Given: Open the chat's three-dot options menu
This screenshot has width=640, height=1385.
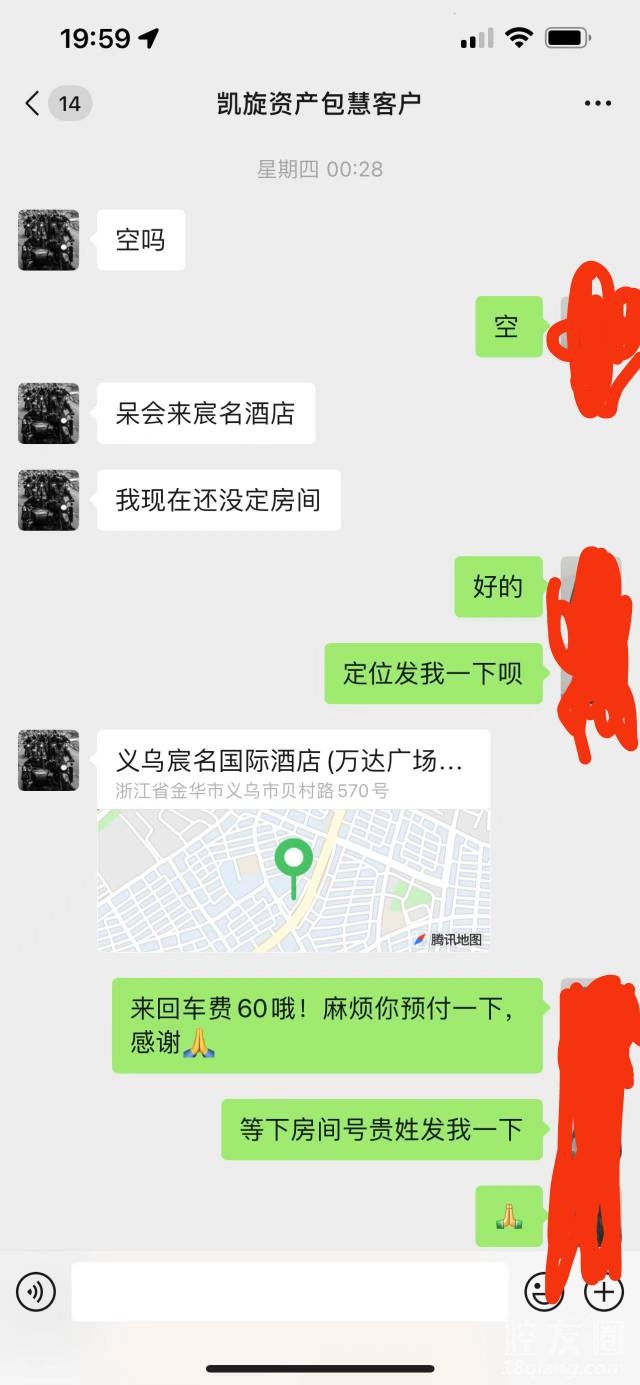Looking at the screenshot, I should pyautogui.click(x=597, y=104).
